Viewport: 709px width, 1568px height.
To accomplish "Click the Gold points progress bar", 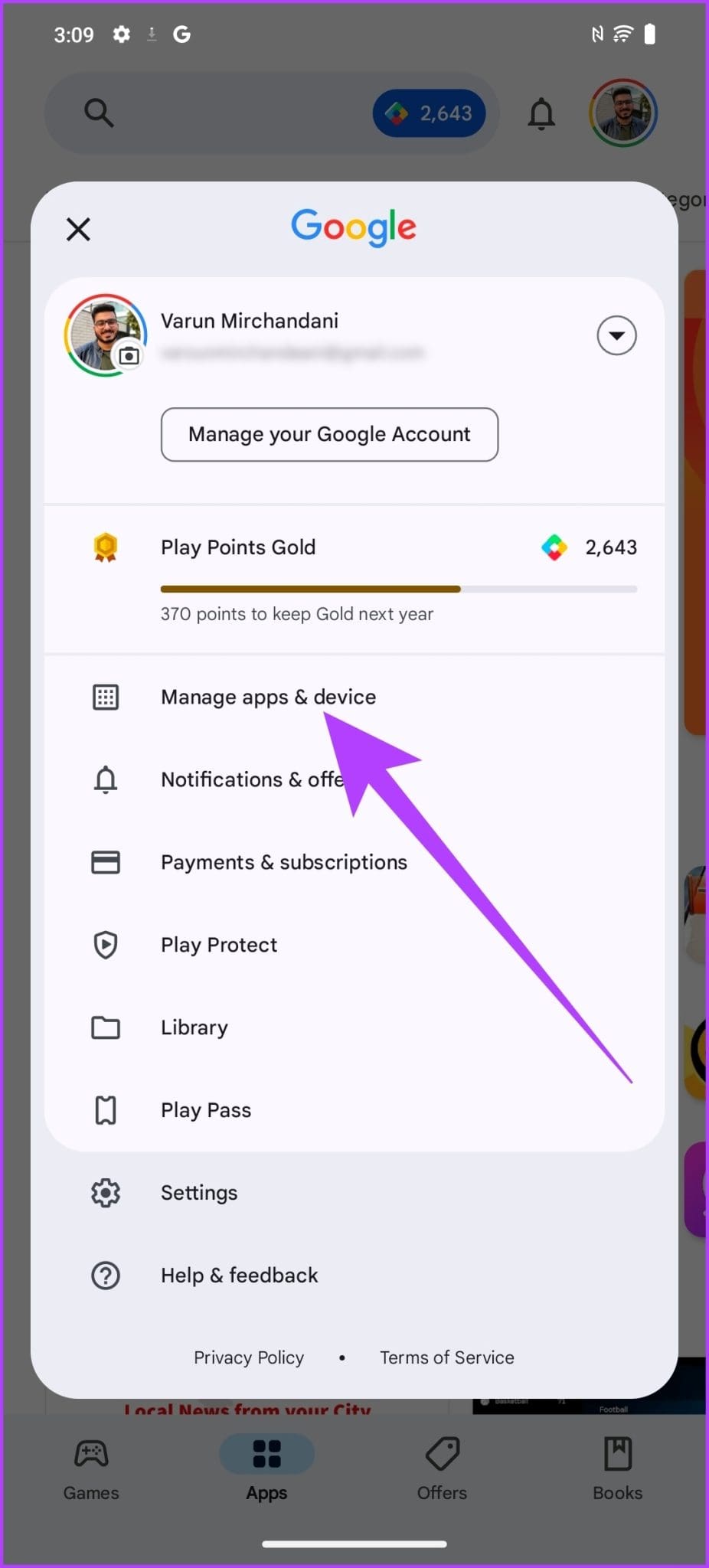I will click(x=398, y=589).
